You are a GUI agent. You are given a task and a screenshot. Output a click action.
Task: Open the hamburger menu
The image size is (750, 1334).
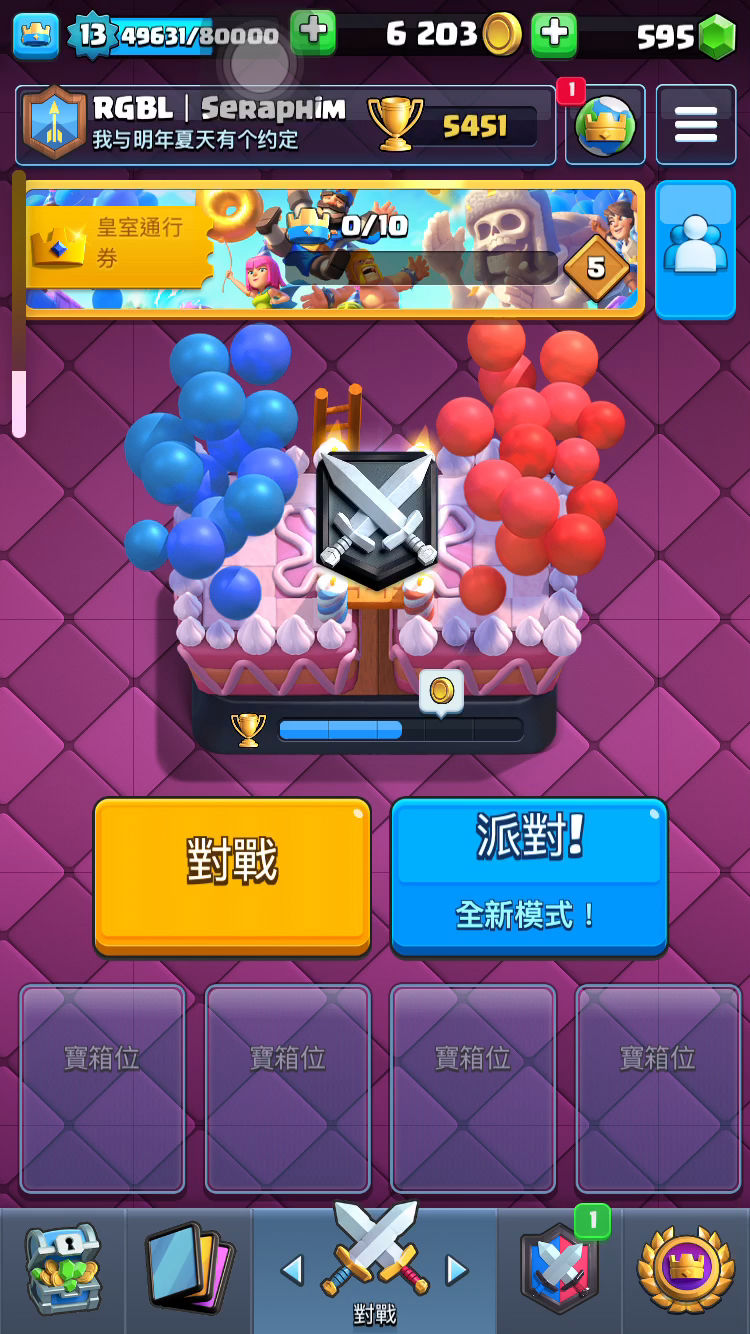click(x=696, y=125)
